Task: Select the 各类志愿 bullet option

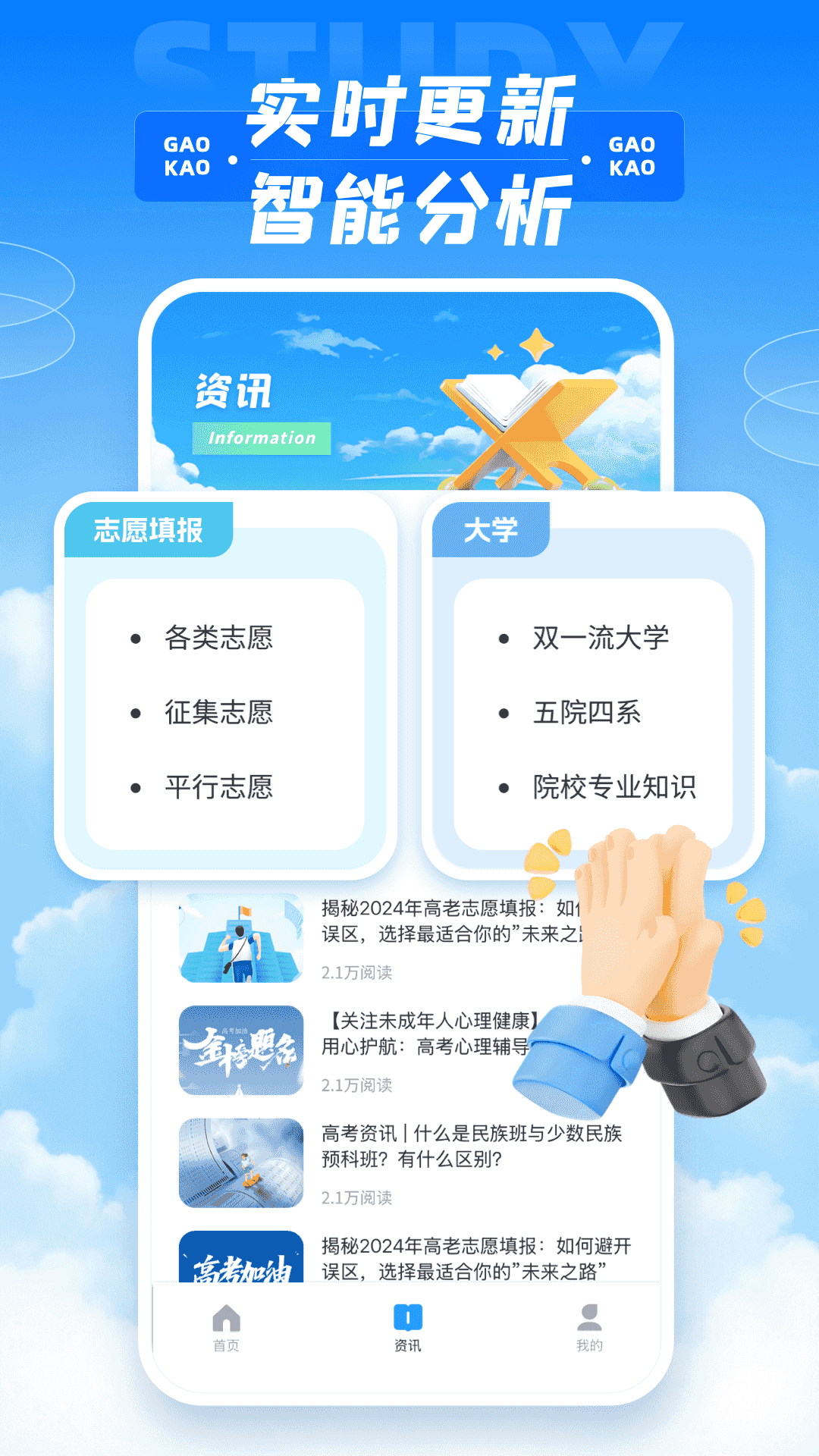Action: (x=220, y=639)
